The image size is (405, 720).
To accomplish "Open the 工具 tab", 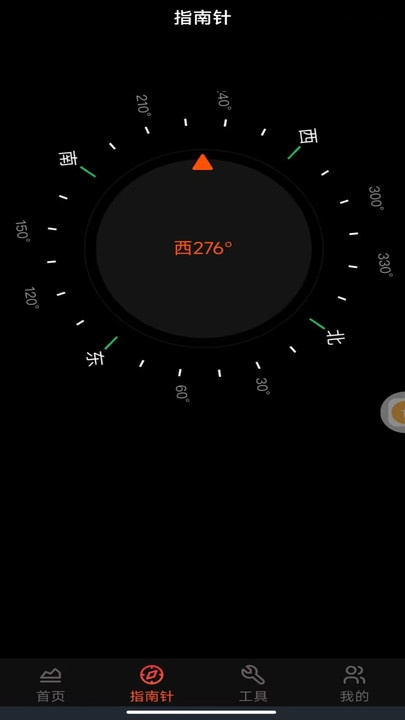I will 253,684.
